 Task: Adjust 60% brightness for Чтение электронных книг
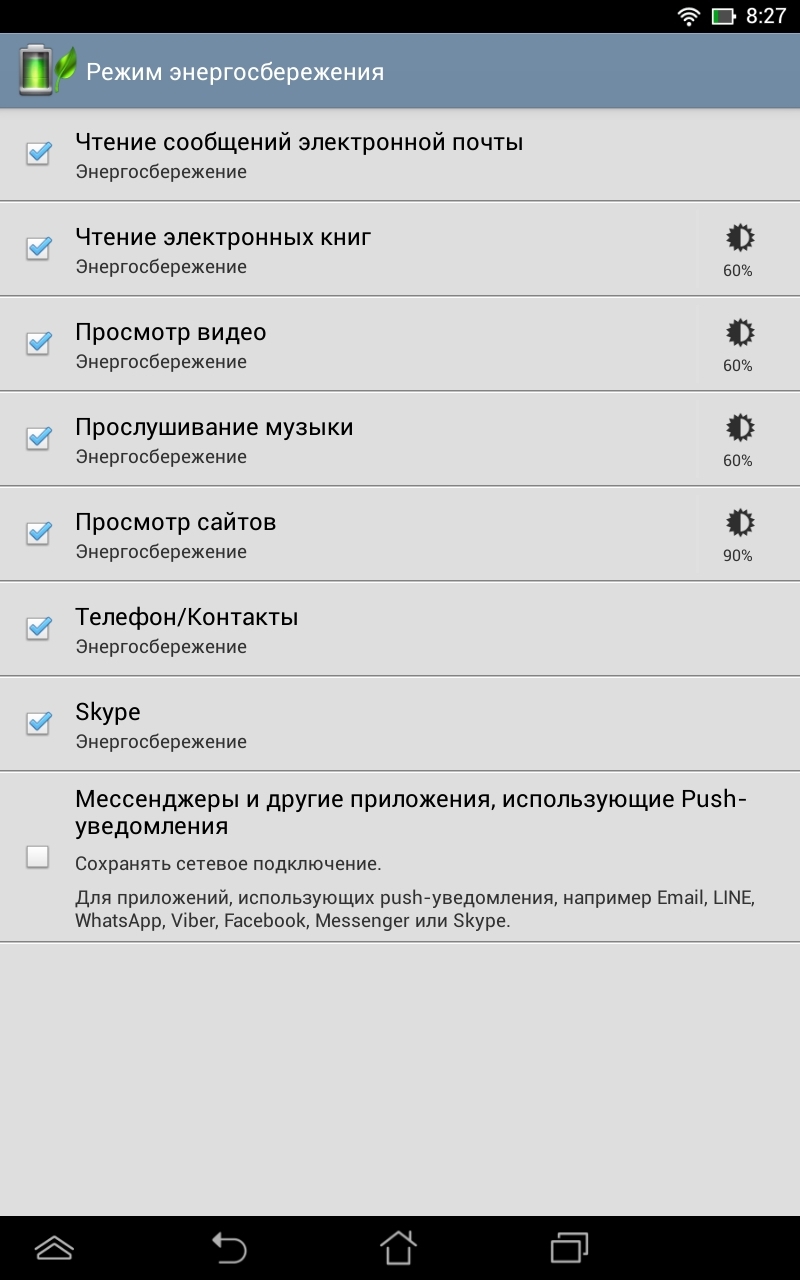pos(739,249)
